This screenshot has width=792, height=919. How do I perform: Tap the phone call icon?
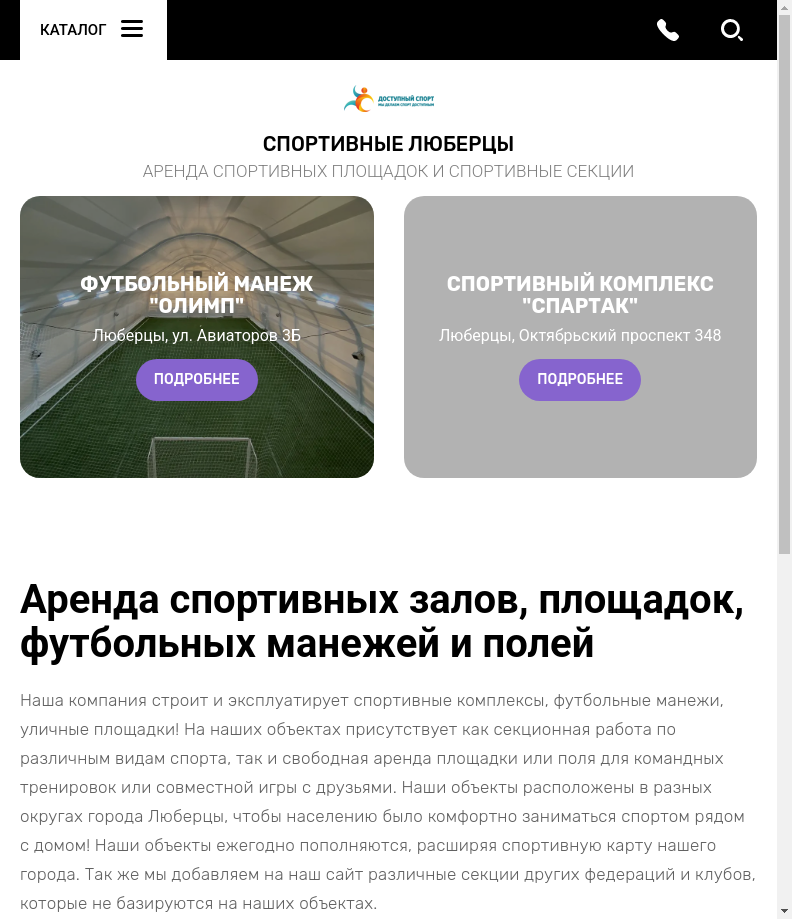pos(668,30)
